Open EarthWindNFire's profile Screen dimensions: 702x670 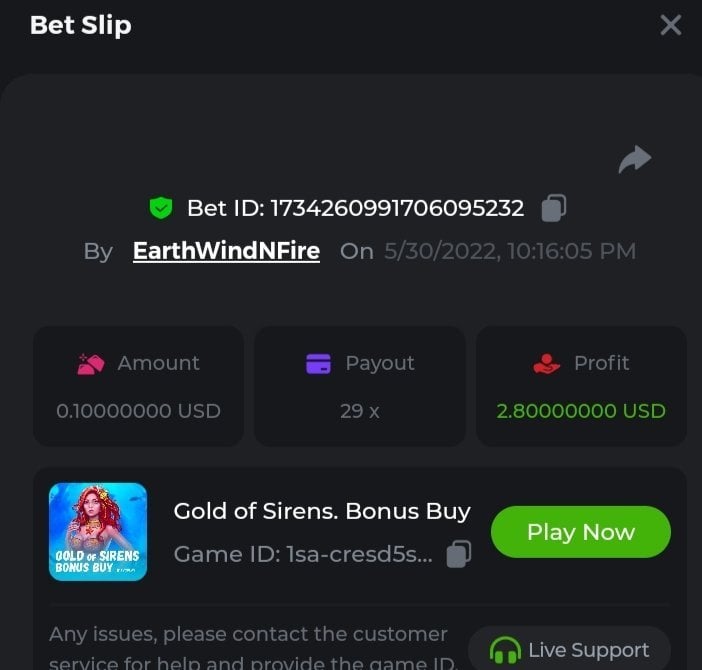[226, 251]
